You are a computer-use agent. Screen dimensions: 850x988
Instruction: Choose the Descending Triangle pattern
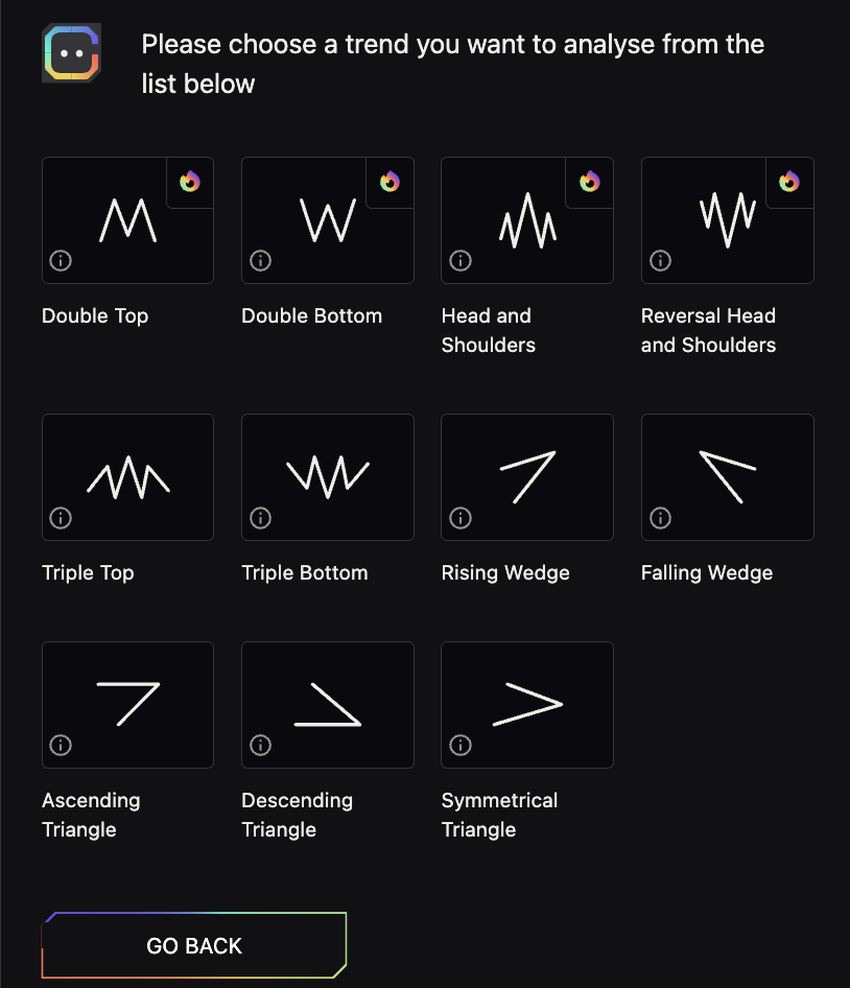(327, 704)
